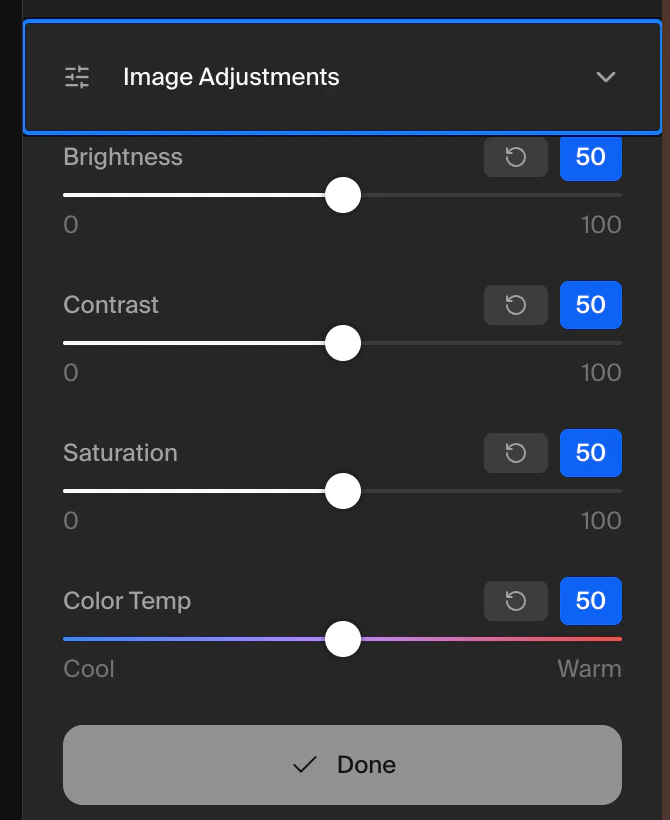Tap the Contrast value field showing 50
Viewport: 670px width, 820px height.
[x=590, y=305]
